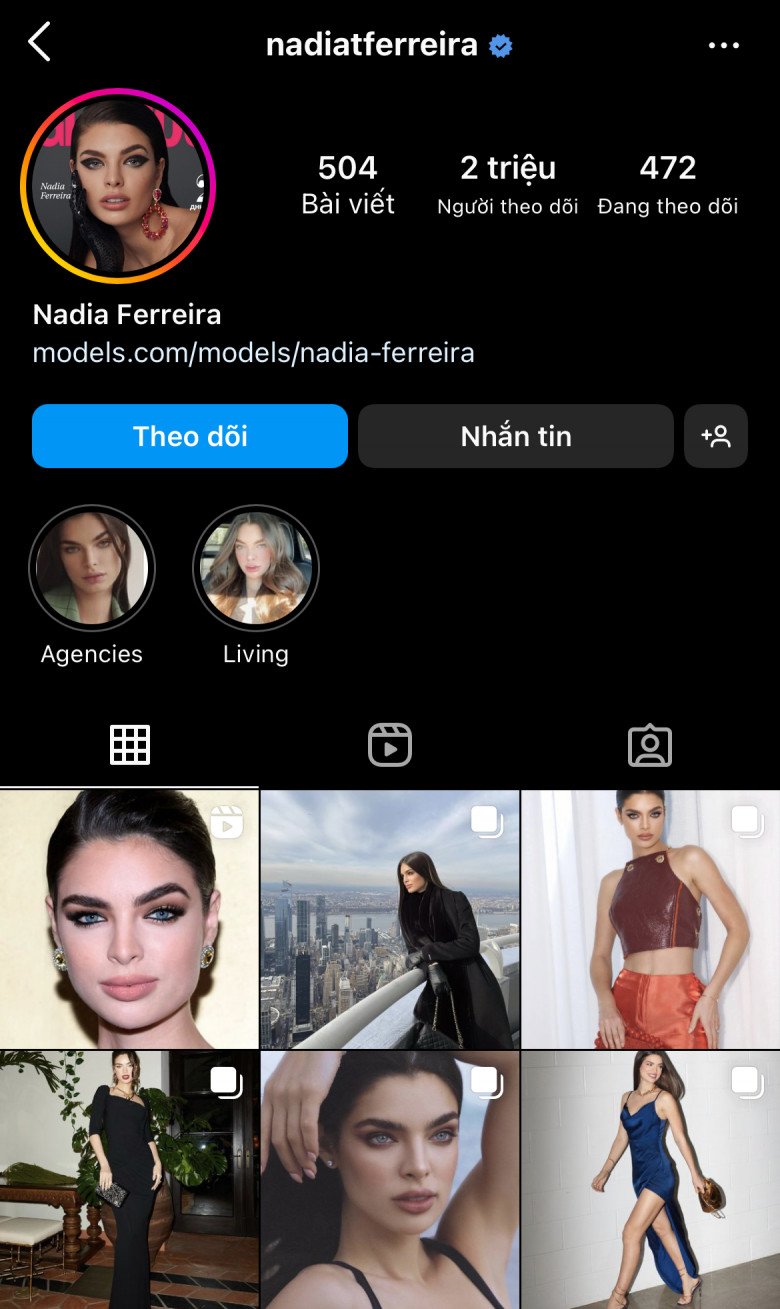Tap the Theo dõi follow button
Image resolution: width=780 pixels, height=1309 pixels.
click(190, 436)
